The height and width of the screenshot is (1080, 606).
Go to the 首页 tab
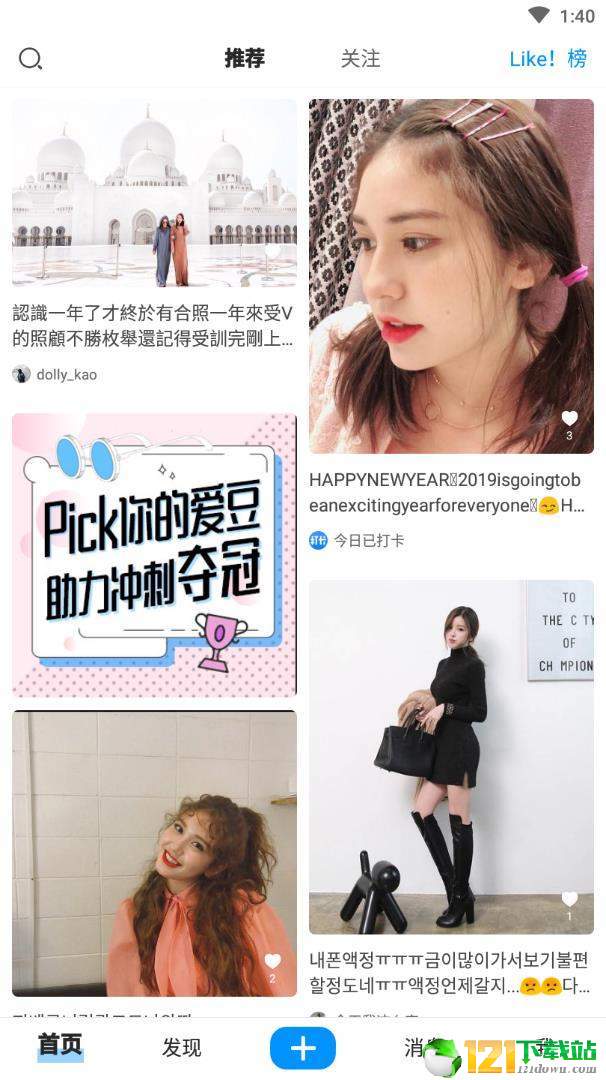60,1047
